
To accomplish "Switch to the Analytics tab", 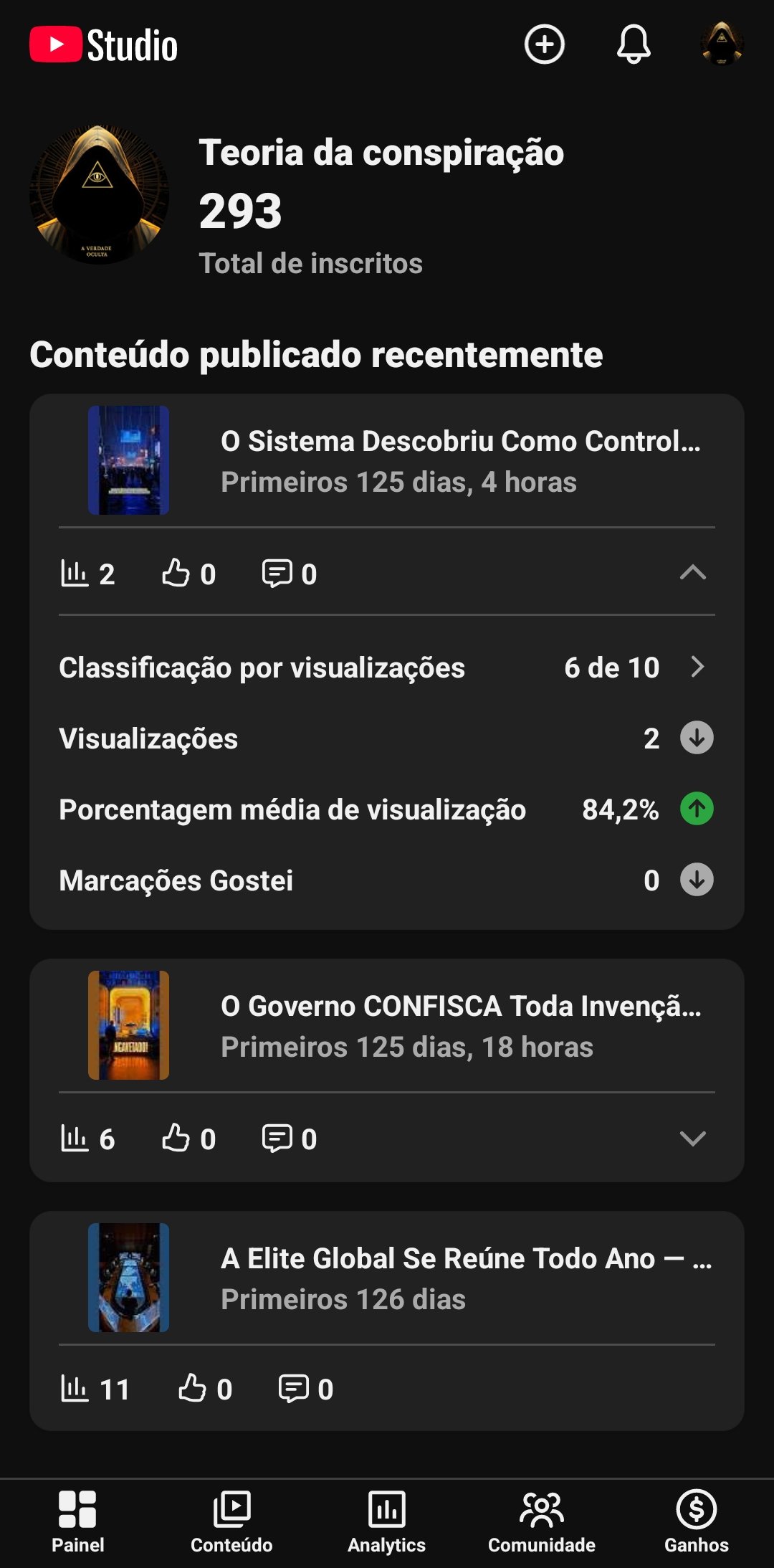I will [x=387, y=1521].
